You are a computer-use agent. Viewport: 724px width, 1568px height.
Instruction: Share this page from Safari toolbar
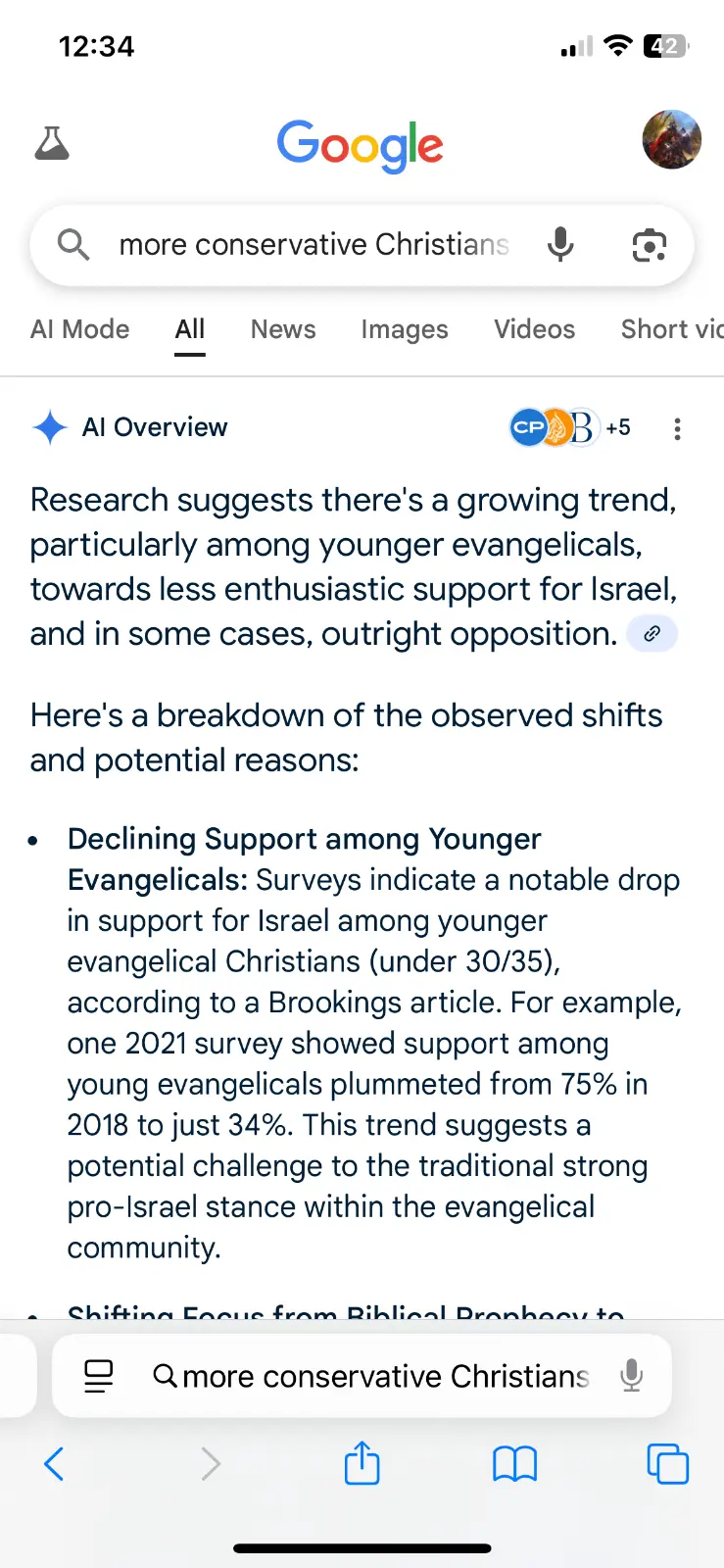click(x=362, y=1465)
